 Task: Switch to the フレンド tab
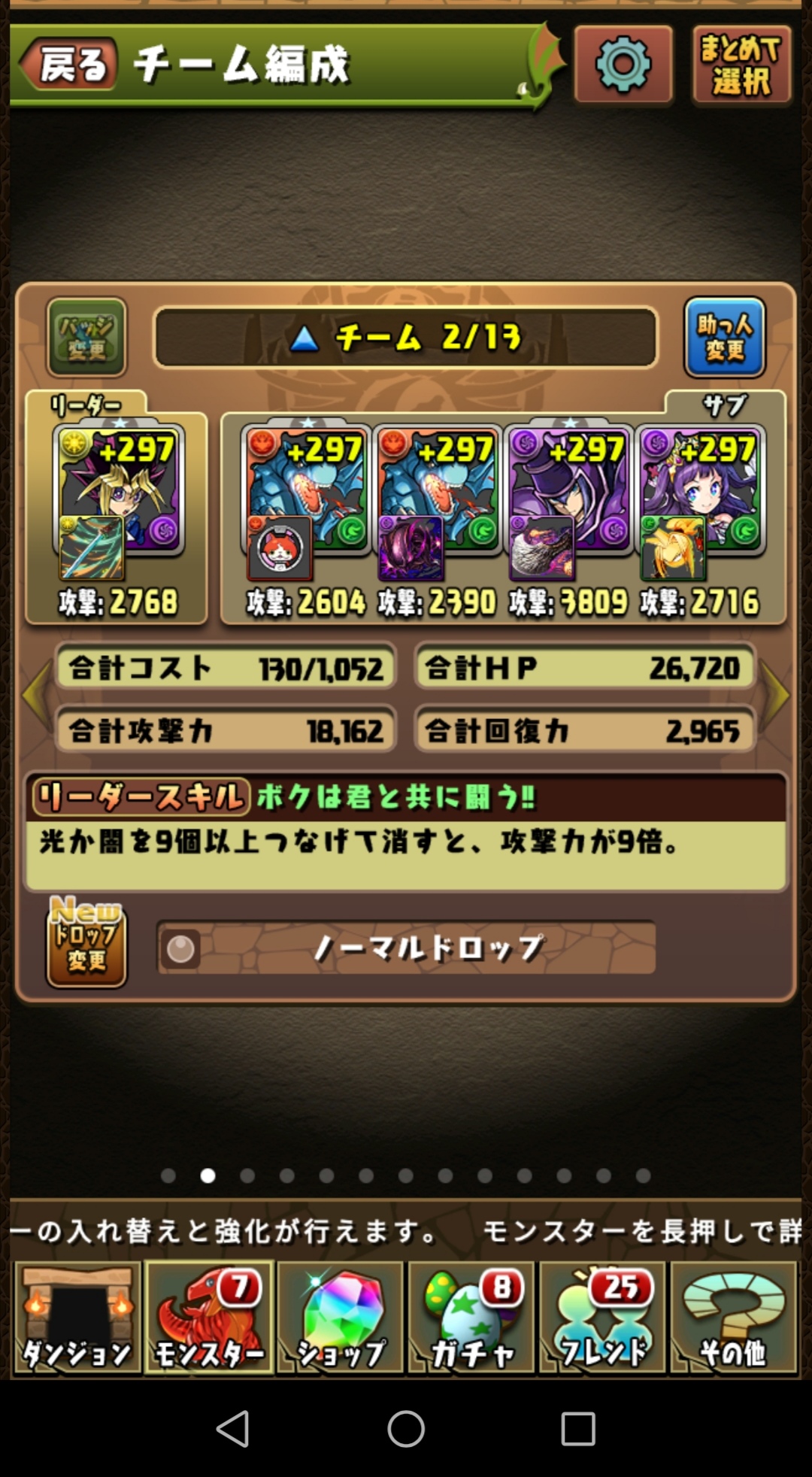602,1318
